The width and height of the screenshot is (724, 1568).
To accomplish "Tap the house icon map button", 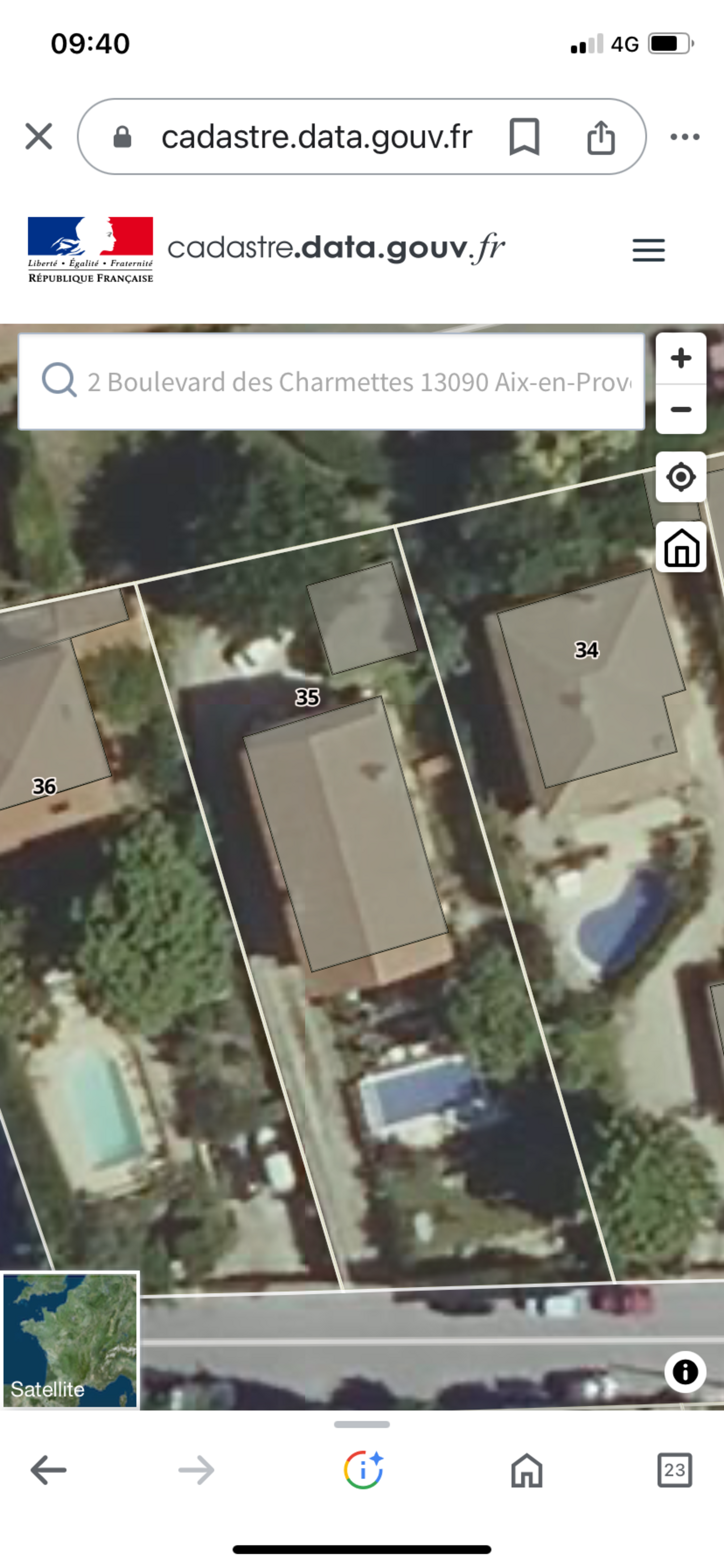I will 681,547.
